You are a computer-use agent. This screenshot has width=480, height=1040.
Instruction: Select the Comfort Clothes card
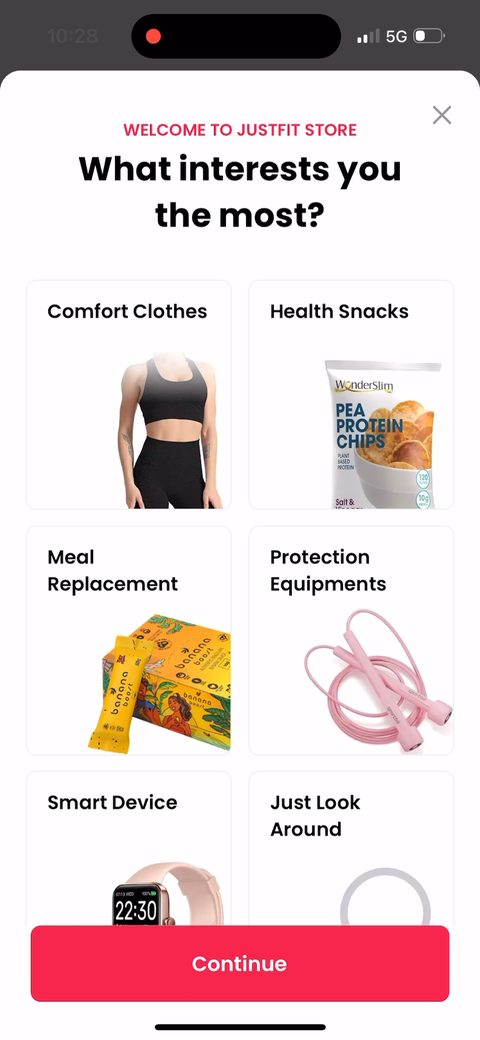coord(129,395)
